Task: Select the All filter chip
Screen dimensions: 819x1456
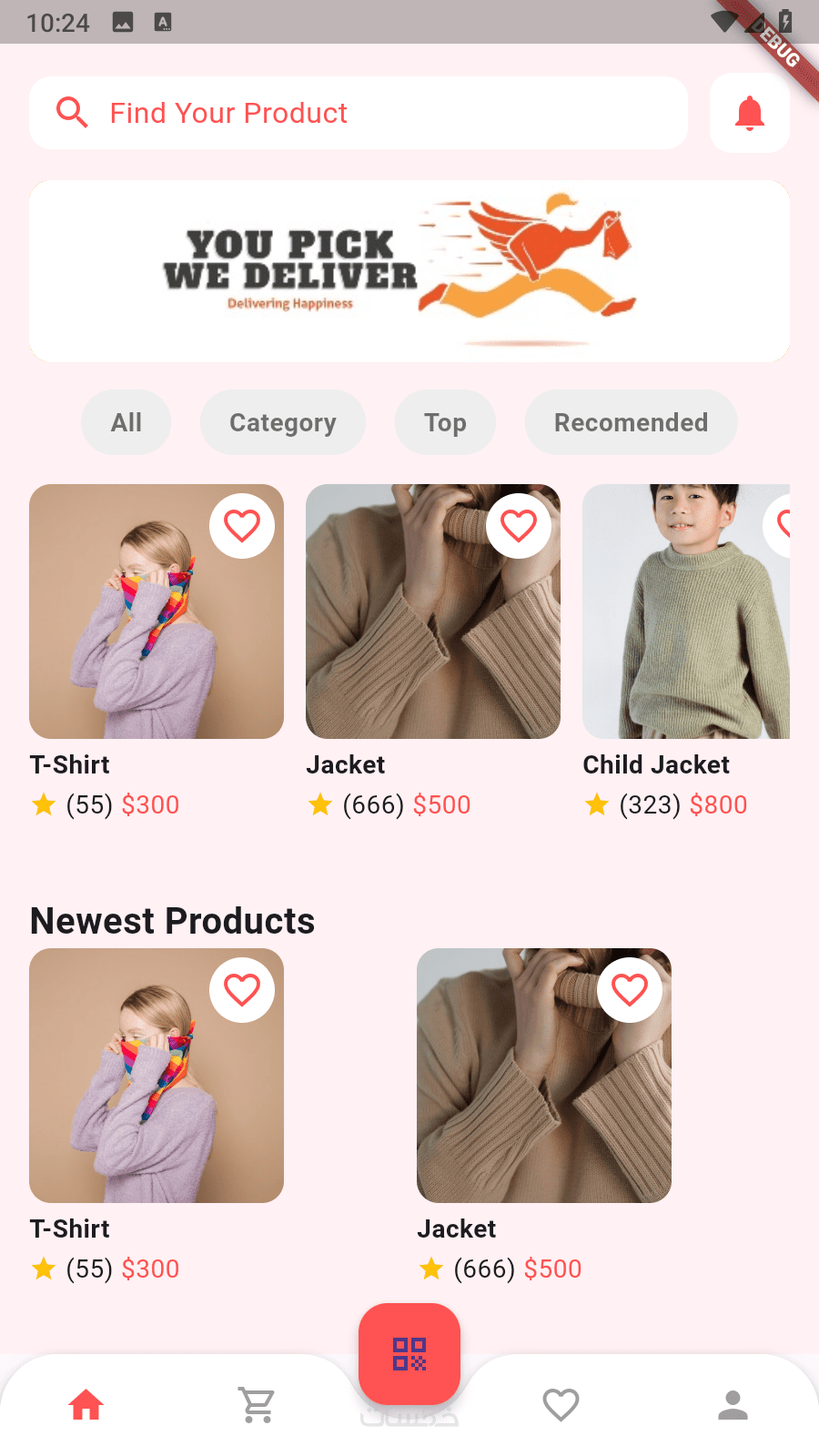Action: click(x=126, y=422)
